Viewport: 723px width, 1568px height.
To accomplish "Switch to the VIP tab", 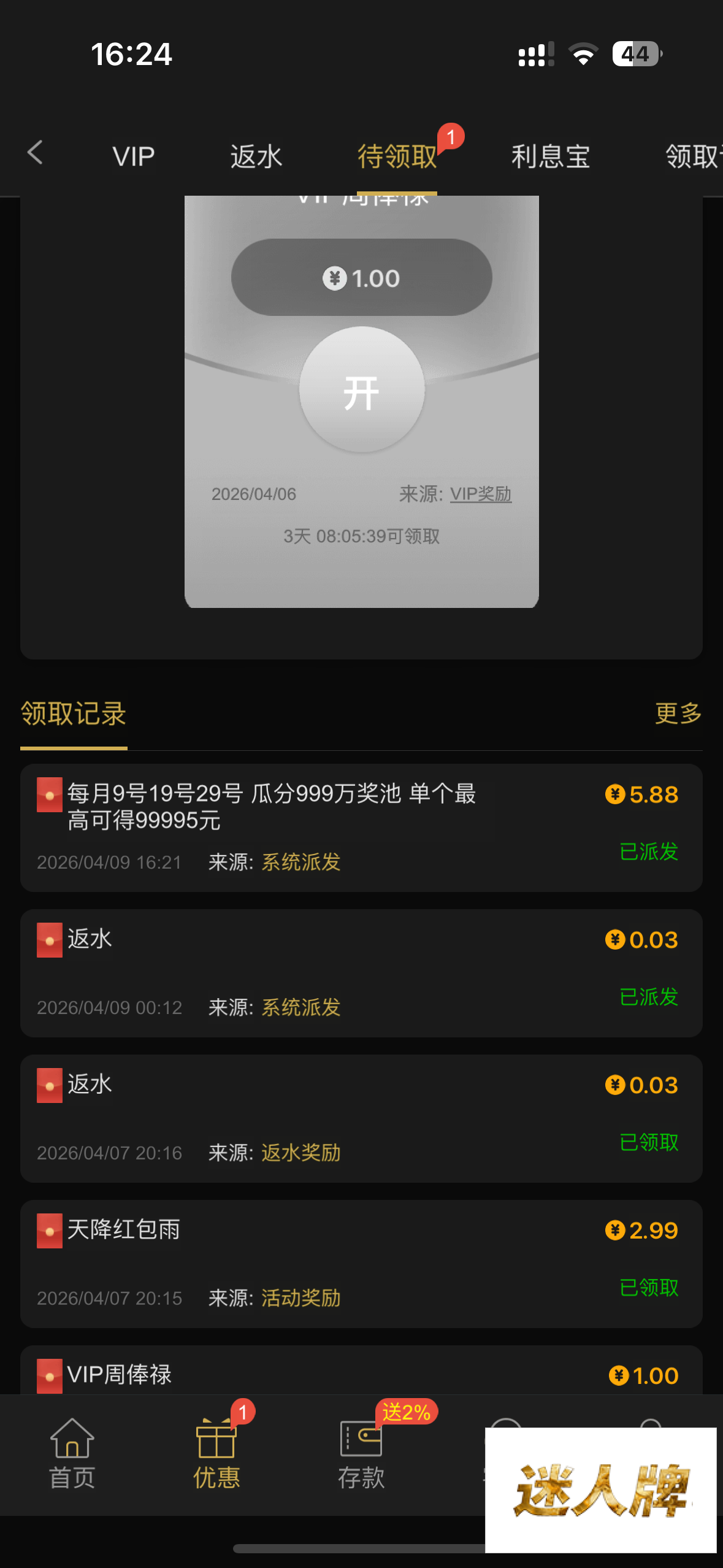I will click(x=133, y=157).
